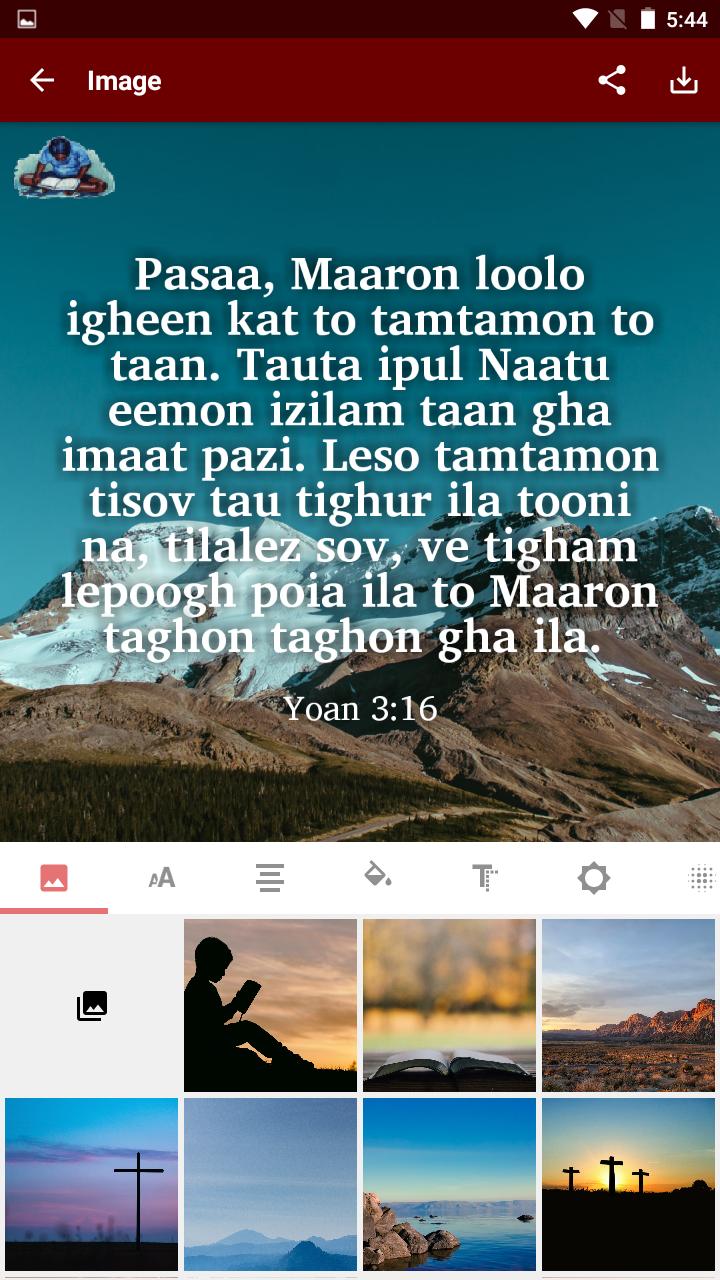Open the color fill tab
The width and height of the screenshot is (720, 1280).
click(378, 878)
